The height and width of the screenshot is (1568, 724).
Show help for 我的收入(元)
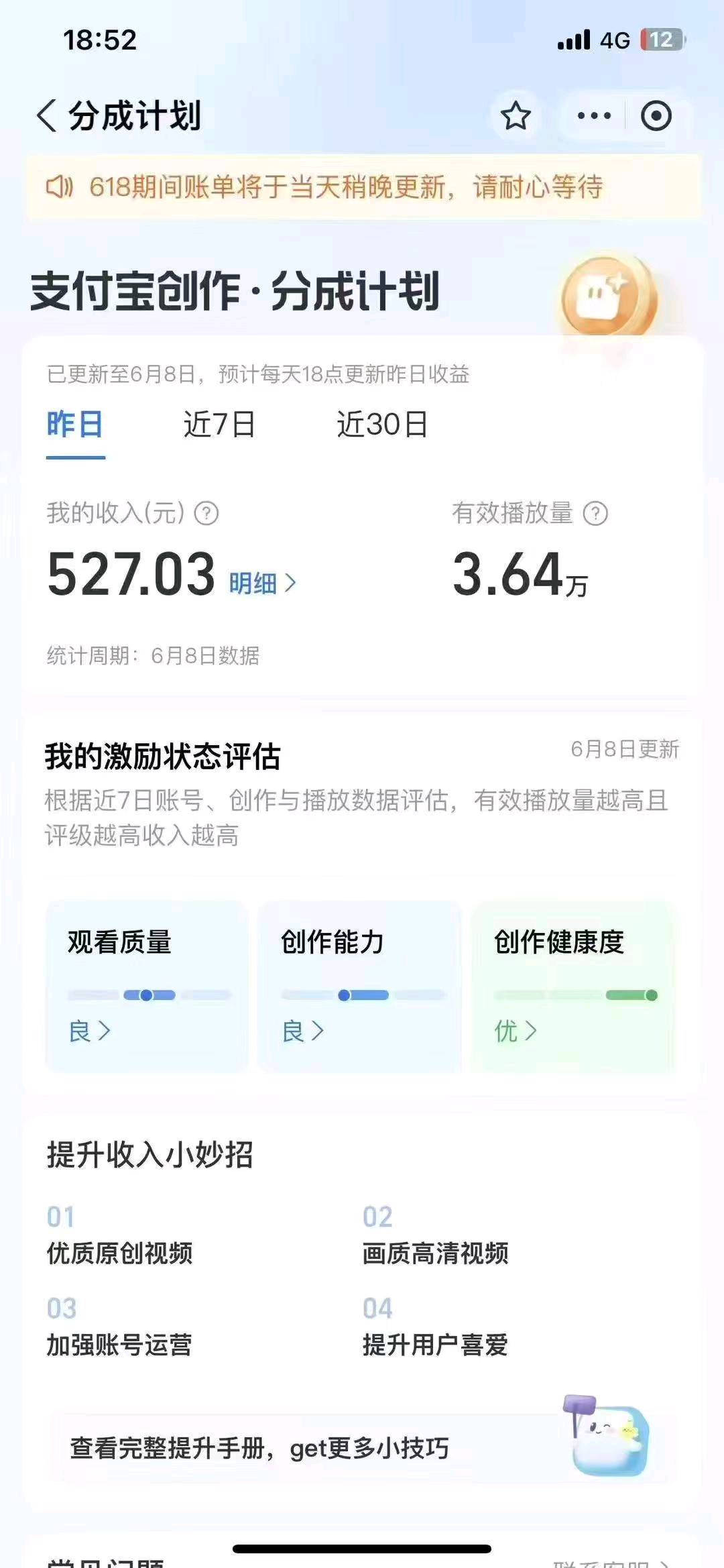coord(206,514)
